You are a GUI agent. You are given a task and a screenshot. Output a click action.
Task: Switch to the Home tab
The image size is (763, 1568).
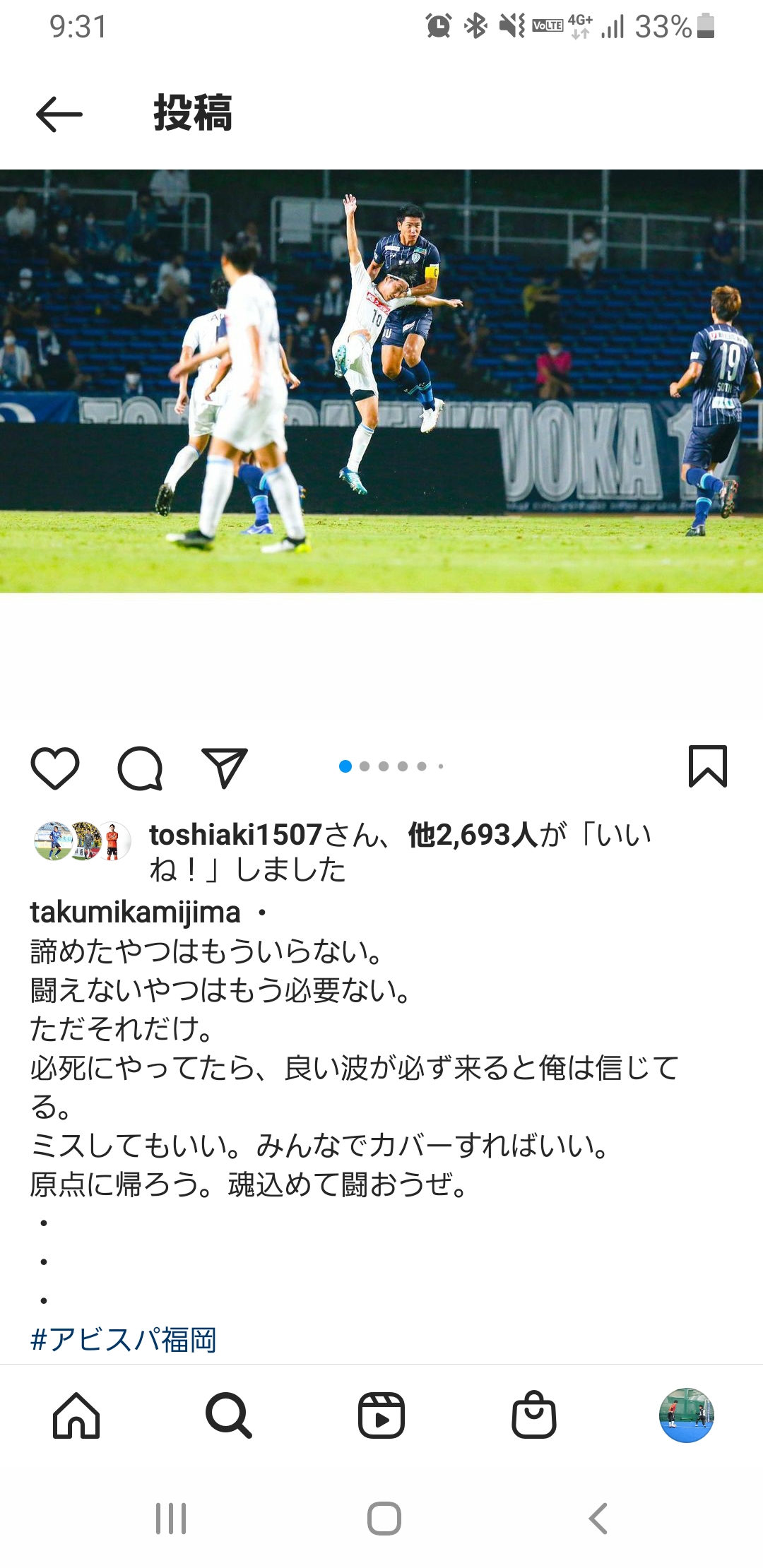[76, 1415]
